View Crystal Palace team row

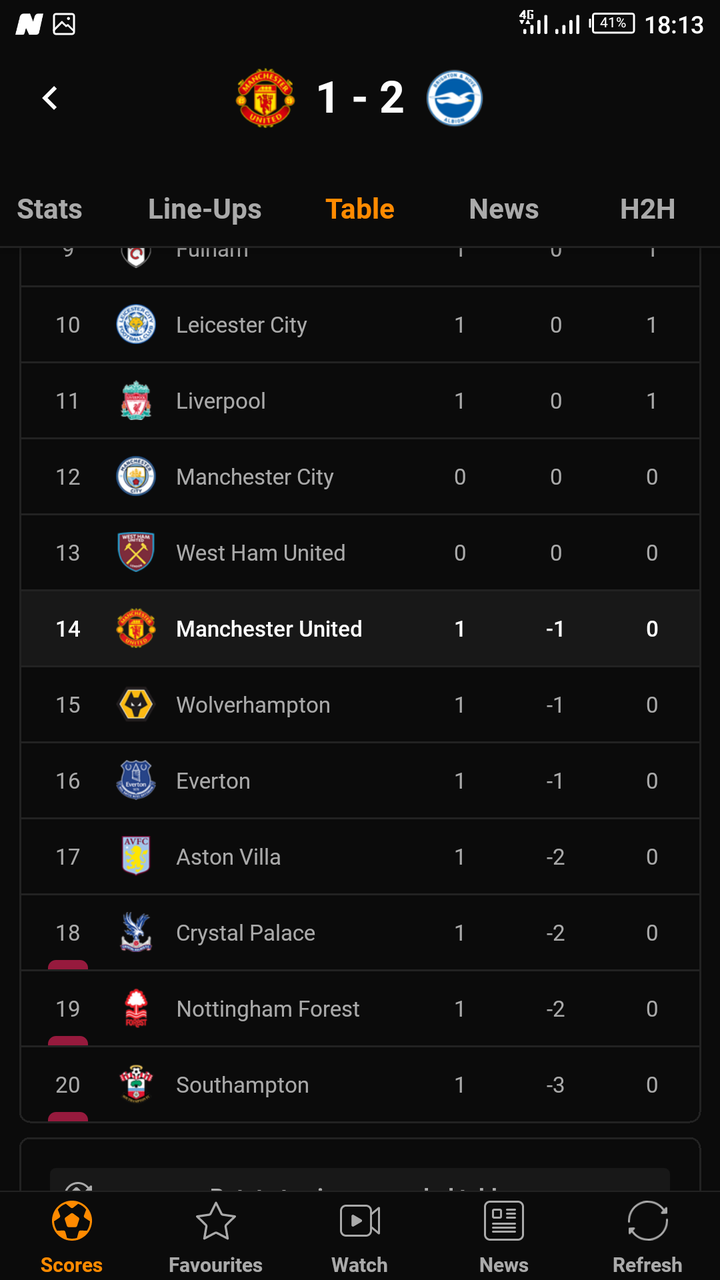pos(360,933)
